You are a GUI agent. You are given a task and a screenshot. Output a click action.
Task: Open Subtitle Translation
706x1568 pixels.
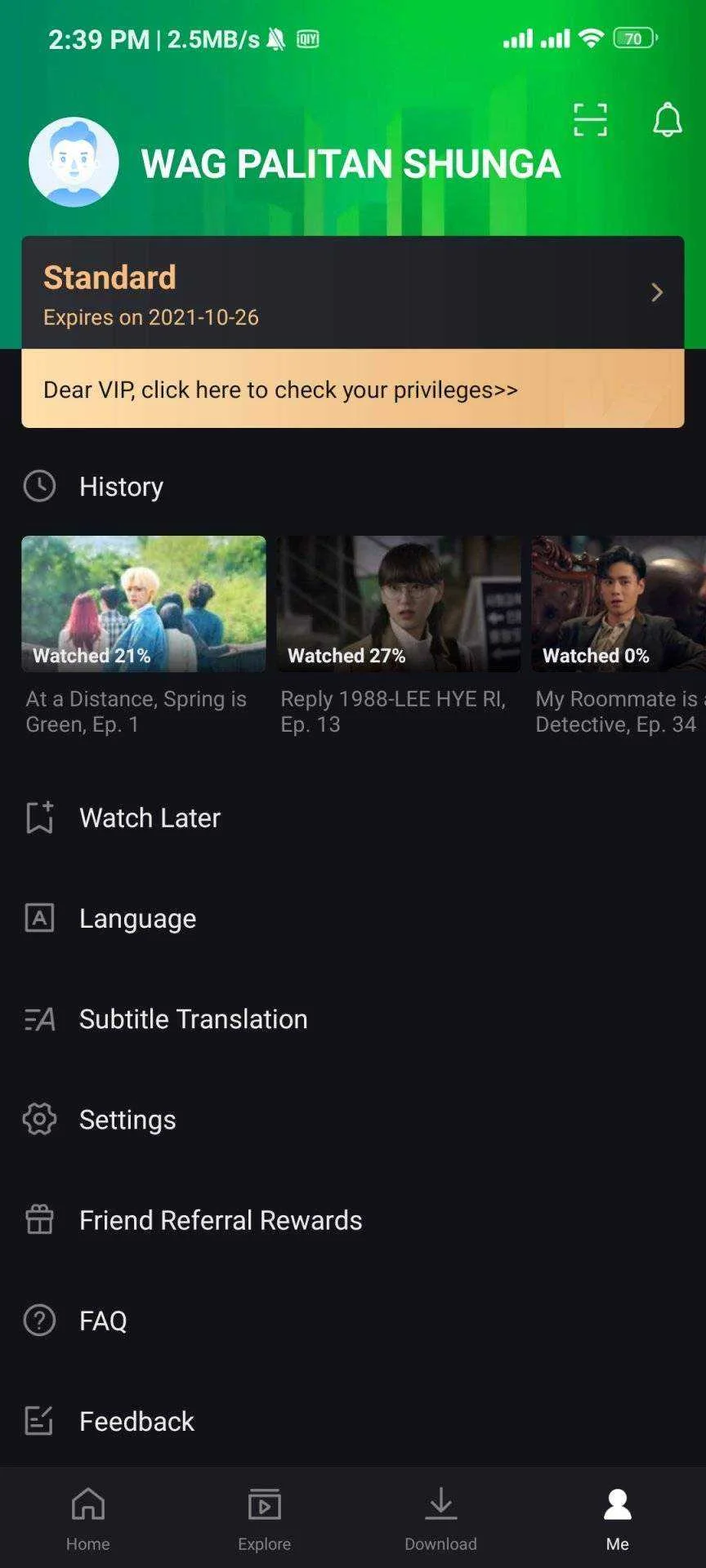pyautogui.click(x=353, y=1018)
